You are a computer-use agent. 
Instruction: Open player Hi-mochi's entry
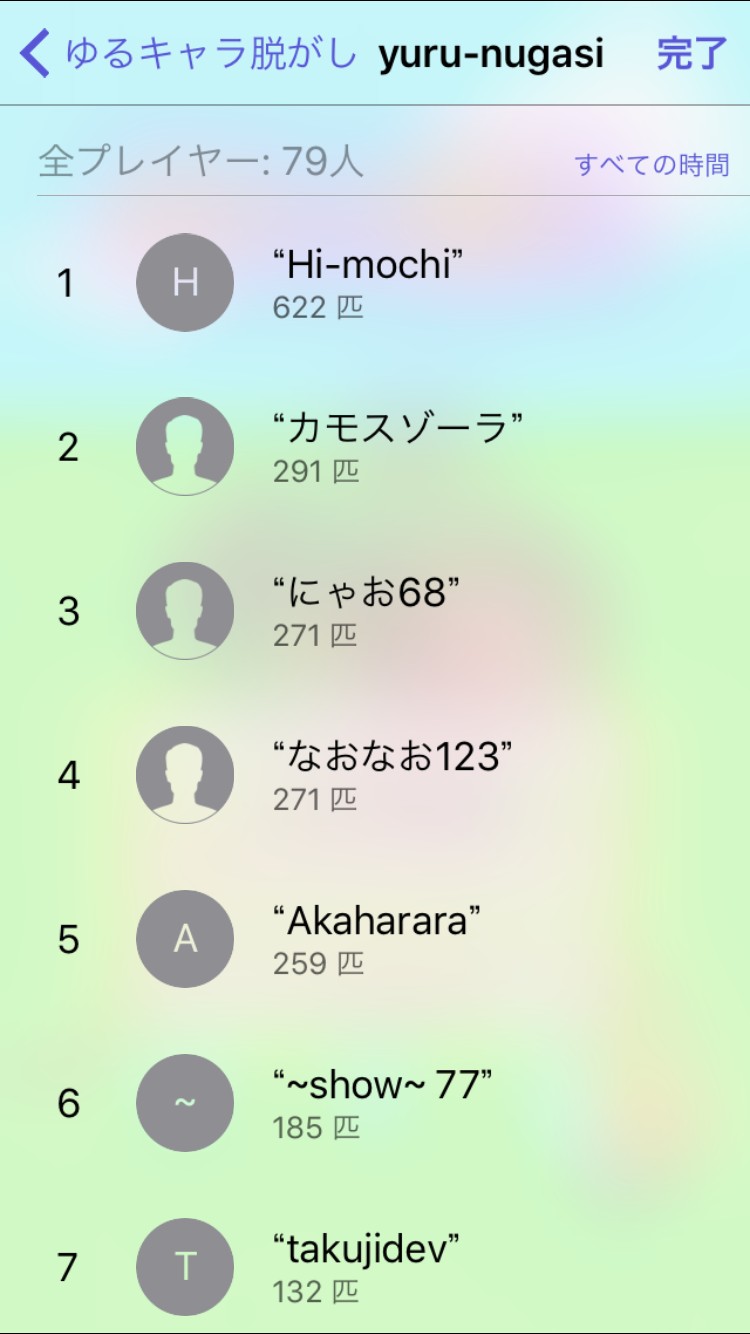[368, 283]
